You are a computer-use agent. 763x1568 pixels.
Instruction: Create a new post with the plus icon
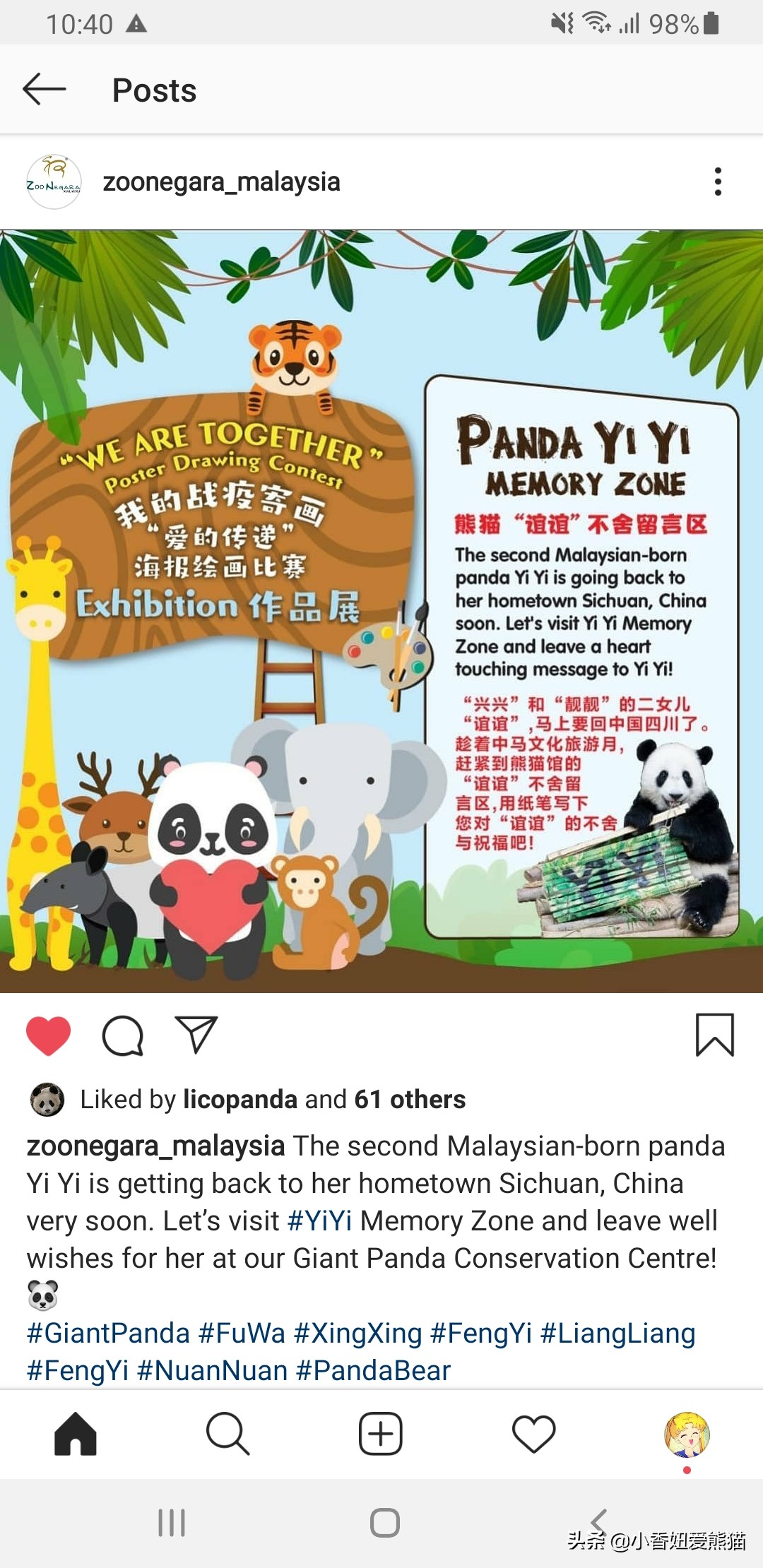(381, 1434)
